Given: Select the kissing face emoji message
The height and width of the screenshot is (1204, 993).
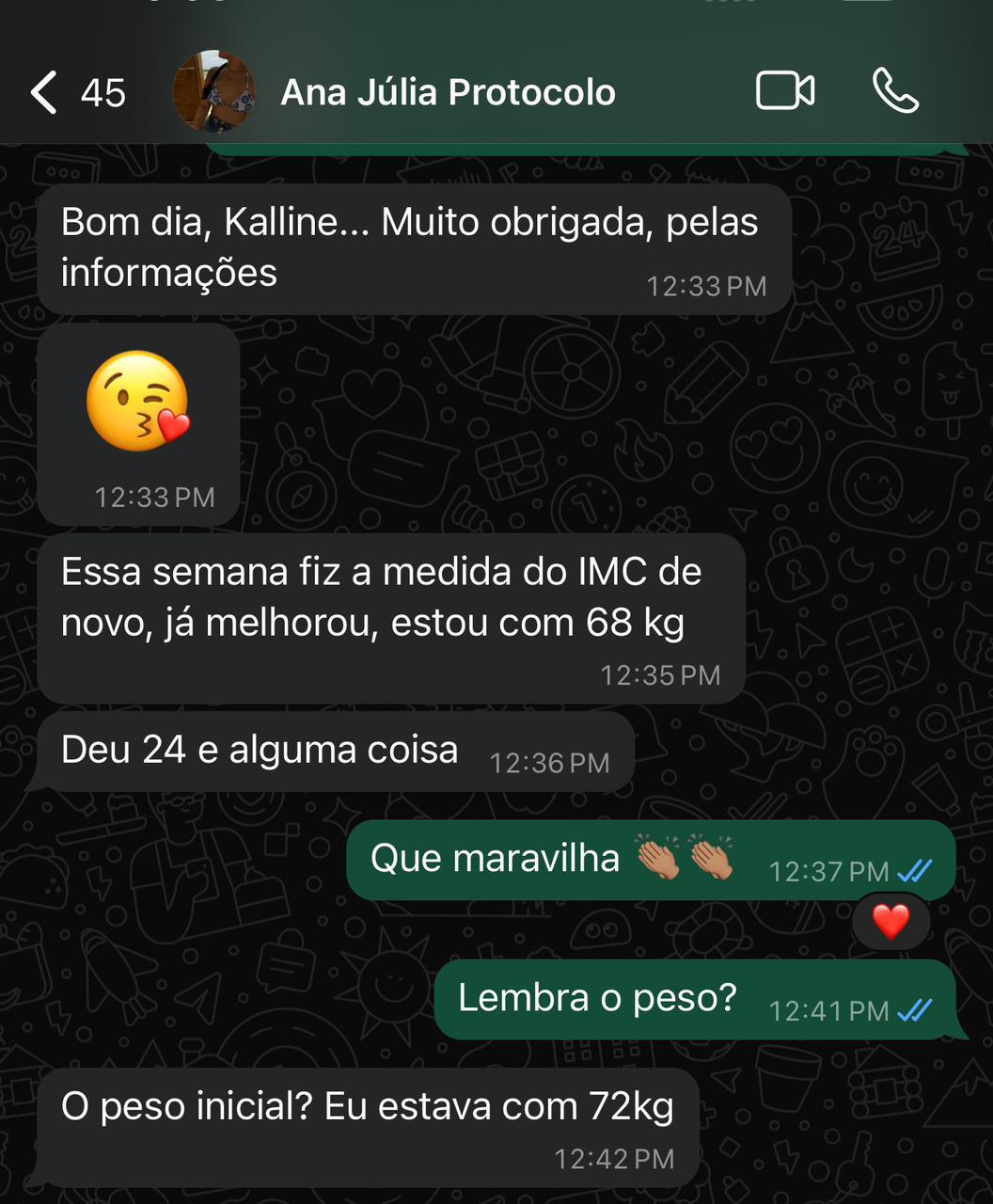Looking at the screenshot, I should 137,400.
